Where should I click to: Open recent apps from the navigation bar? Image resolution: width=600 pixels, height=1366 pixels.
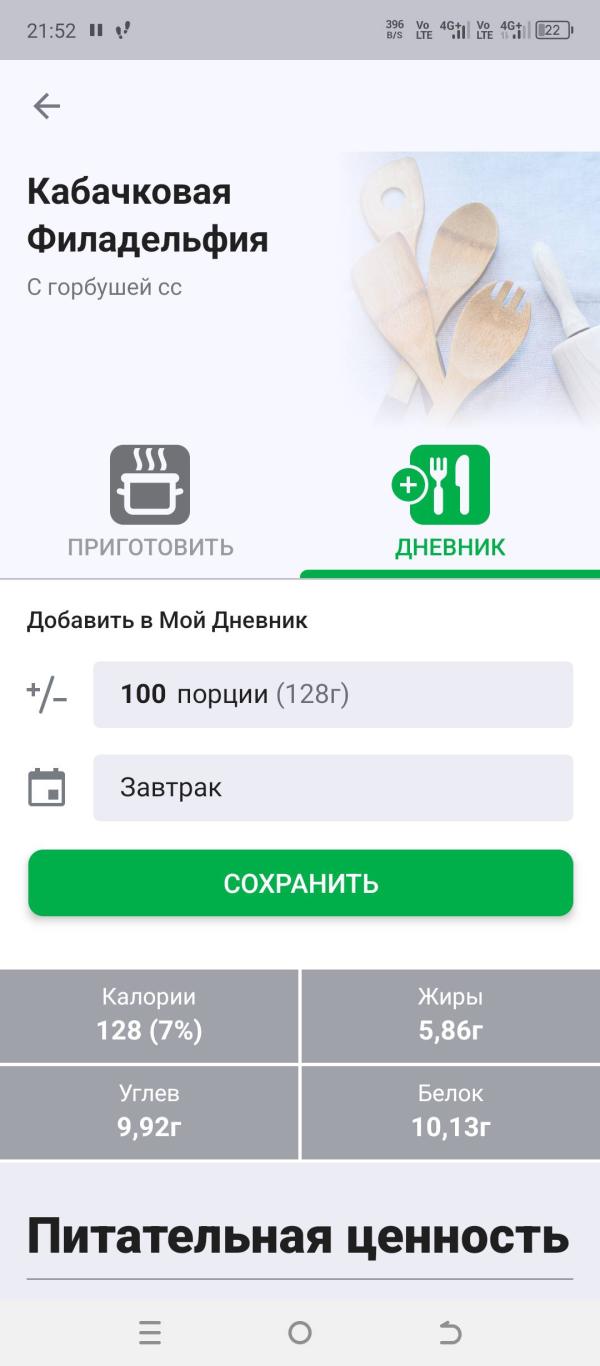point(150,1332)
